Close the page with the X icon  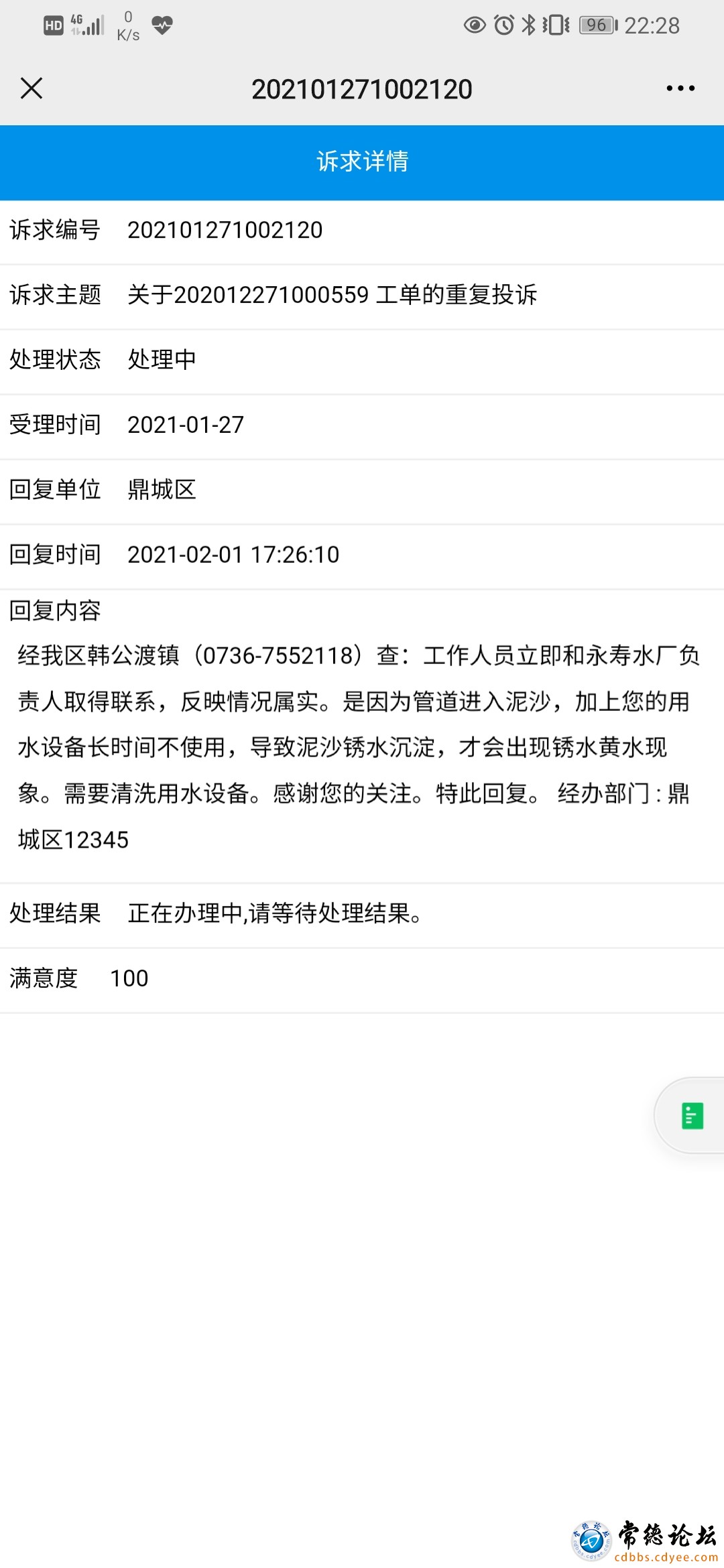coord(32,88)
